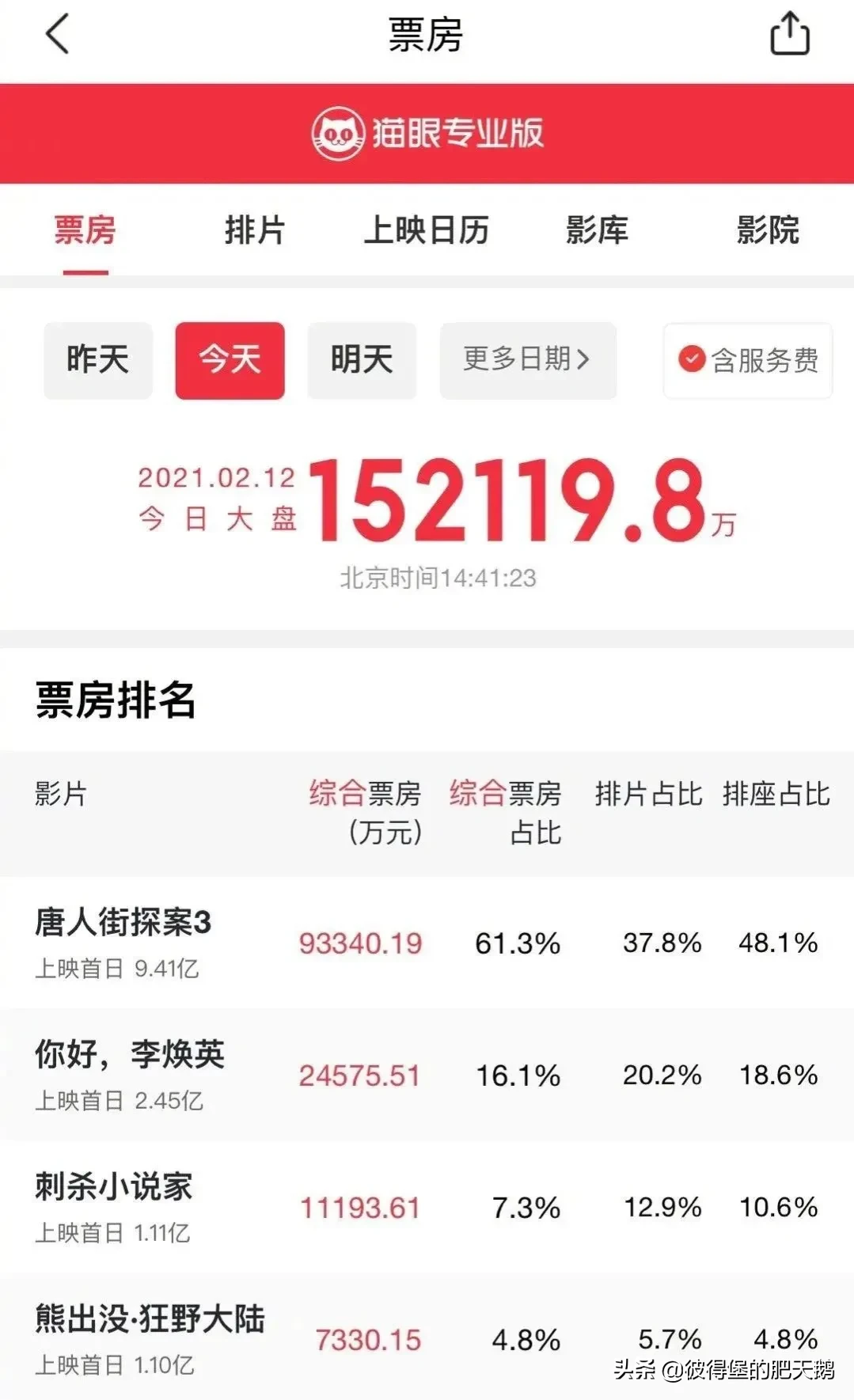Open the 票房排名 section header

click(x=114, y=698)
